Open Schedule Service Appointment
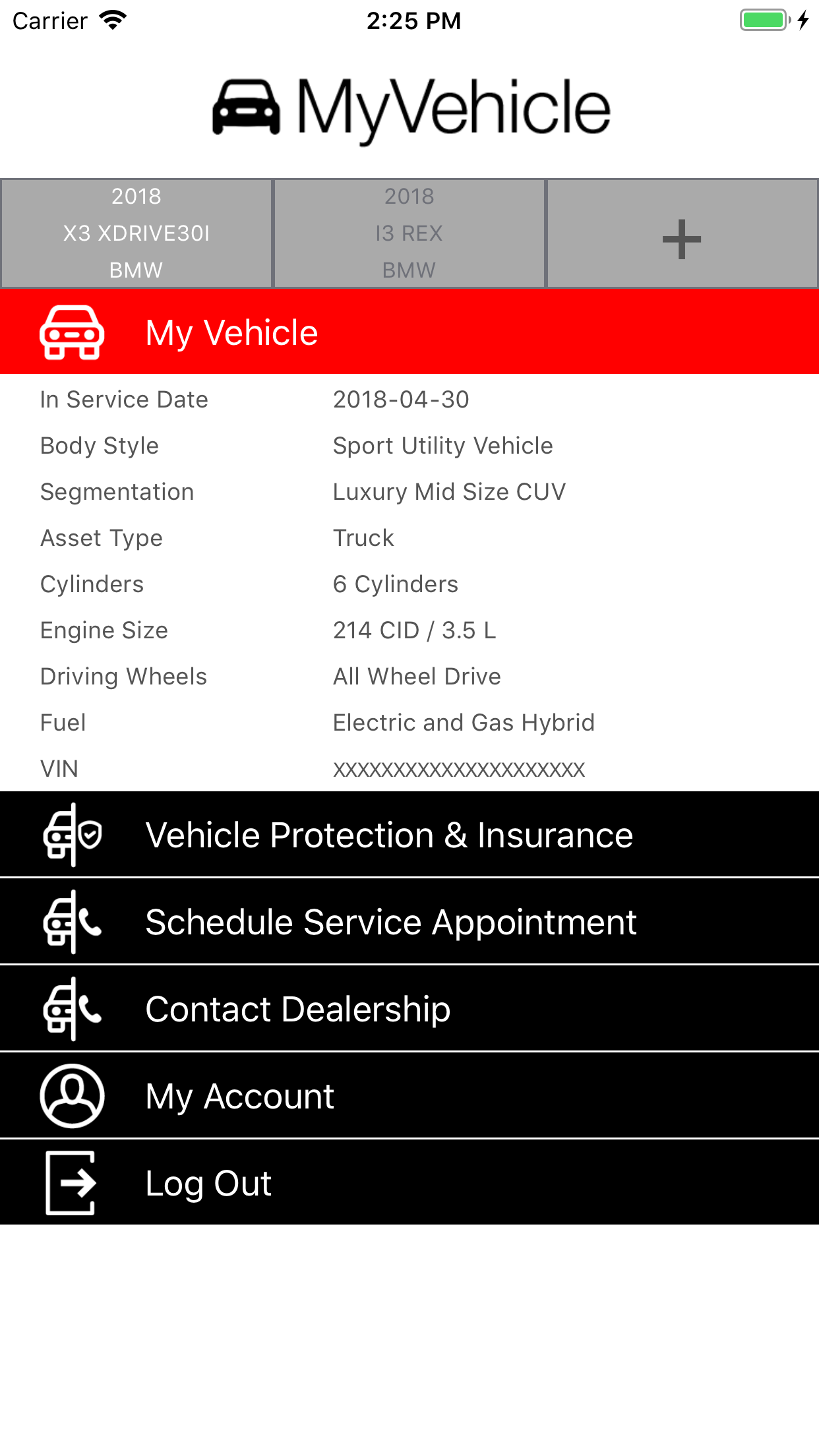The height and width of the screenshot is (1456, 819). (x=390, y=921)
